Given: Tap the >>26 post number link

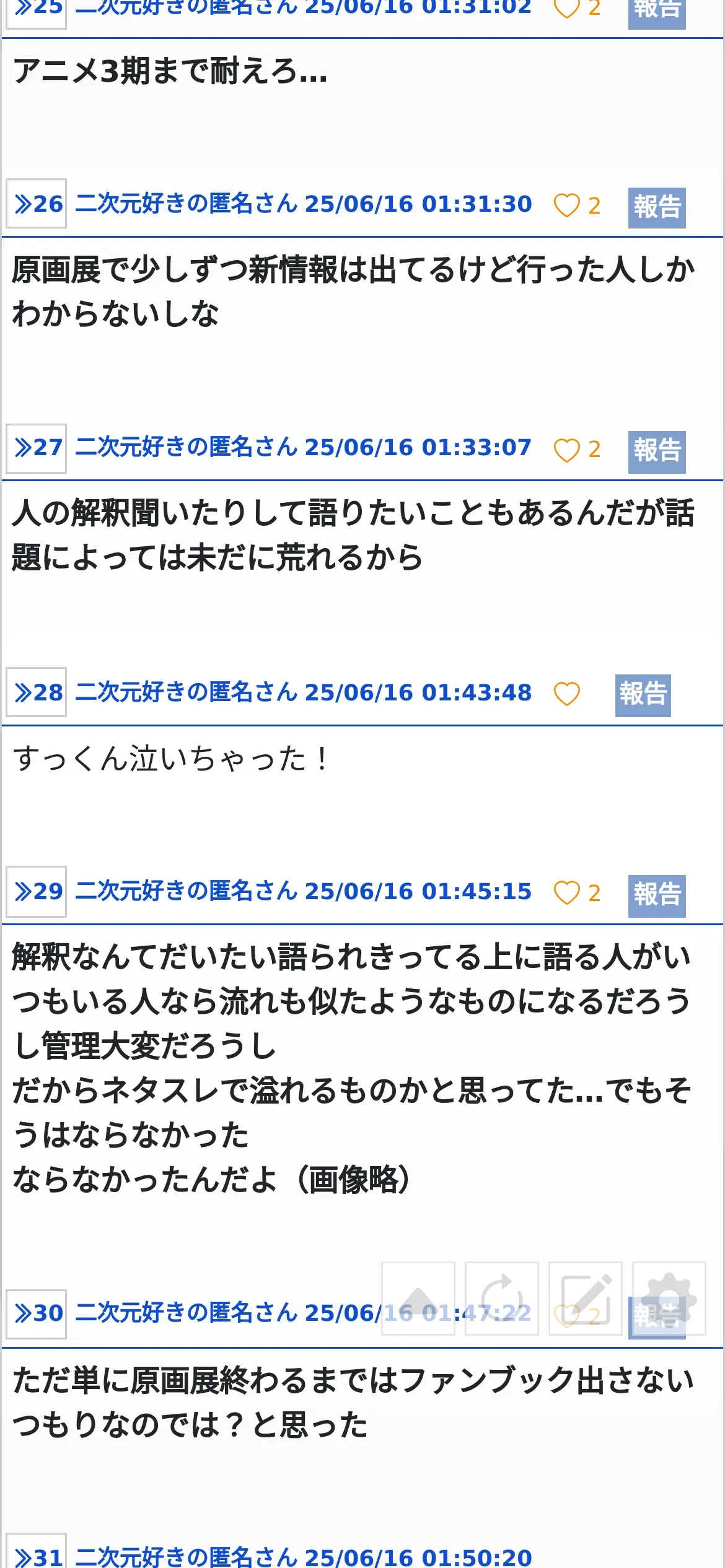Looking at the screenshot, I should point(37,204).
